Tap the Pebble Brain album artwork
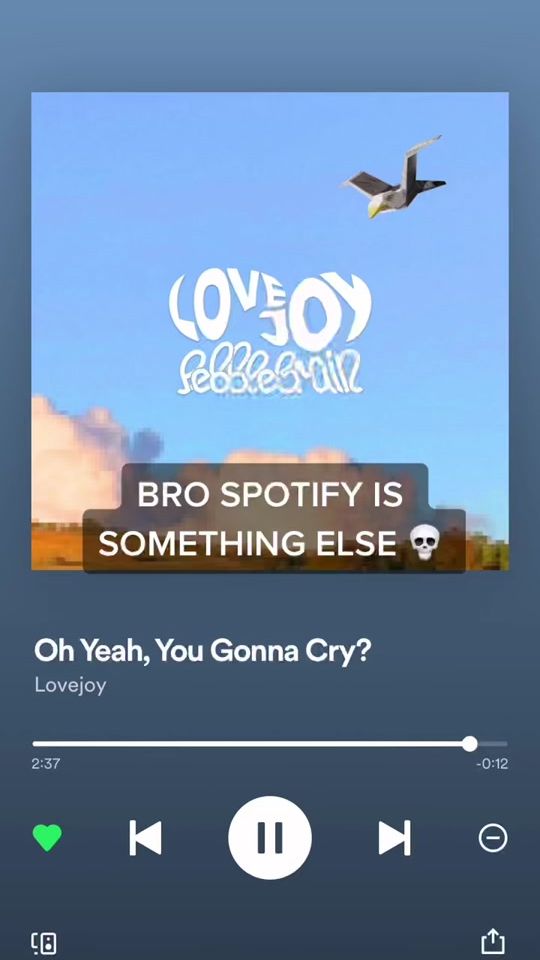 270,331
